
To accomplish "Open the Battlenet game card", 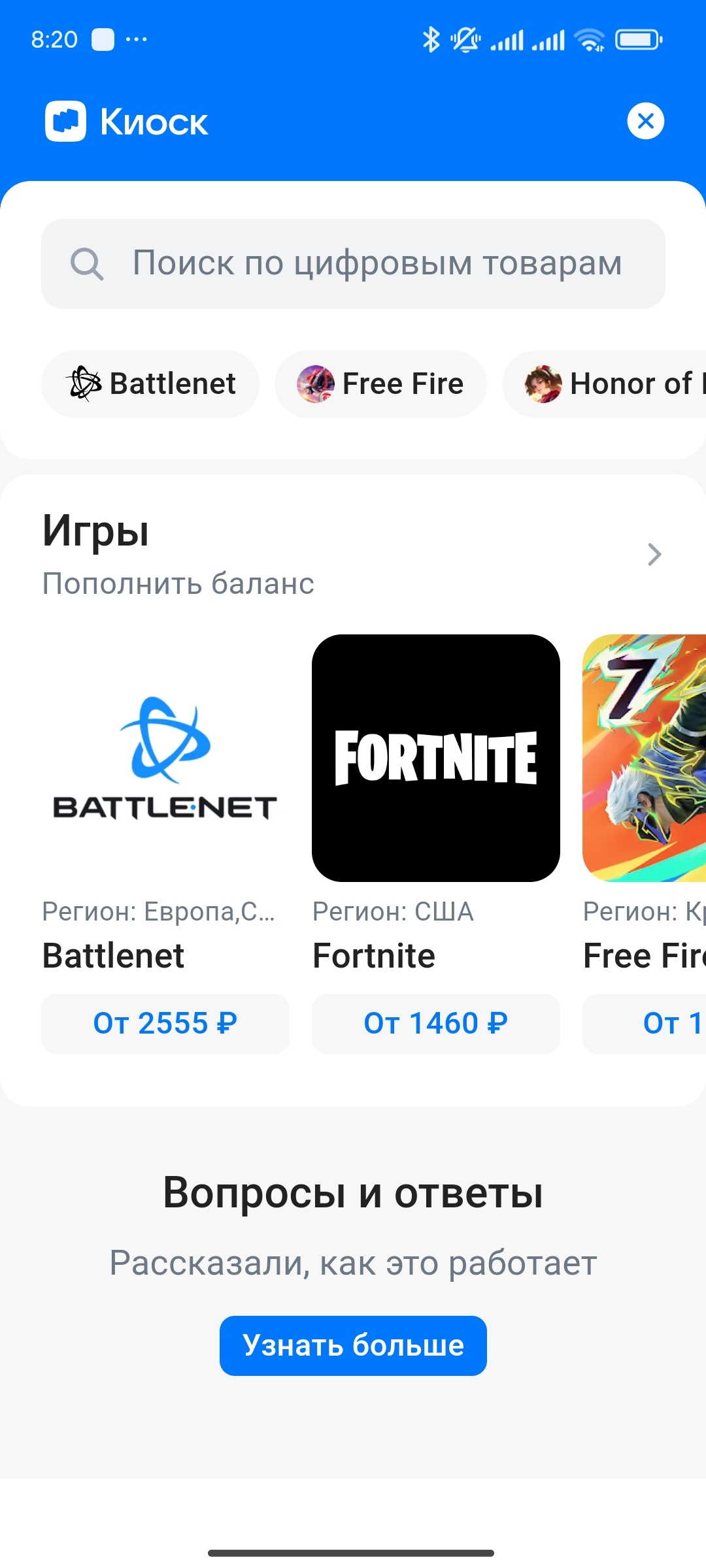I will pos(165,758).
